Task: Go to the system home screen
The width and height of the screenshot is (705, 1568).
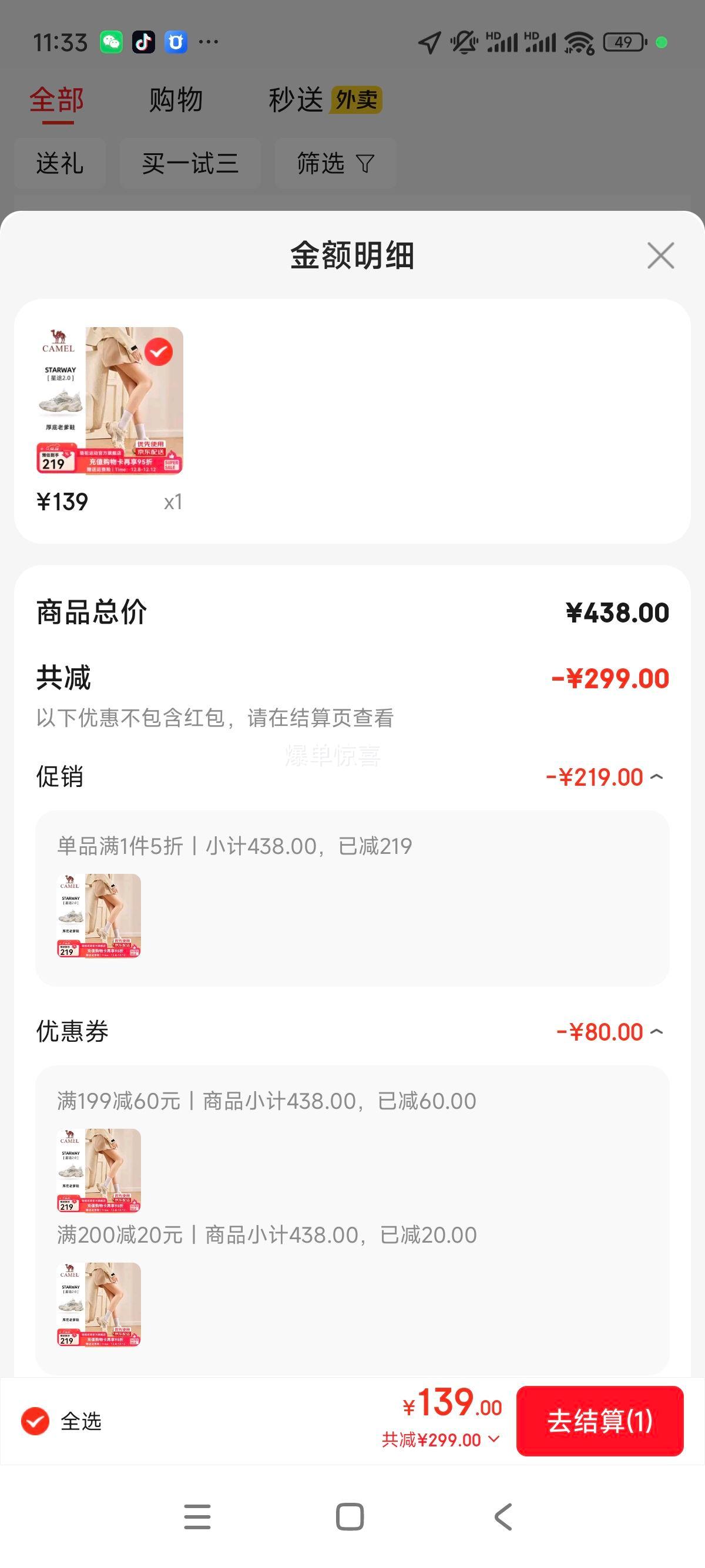Action: [350, 1516]
